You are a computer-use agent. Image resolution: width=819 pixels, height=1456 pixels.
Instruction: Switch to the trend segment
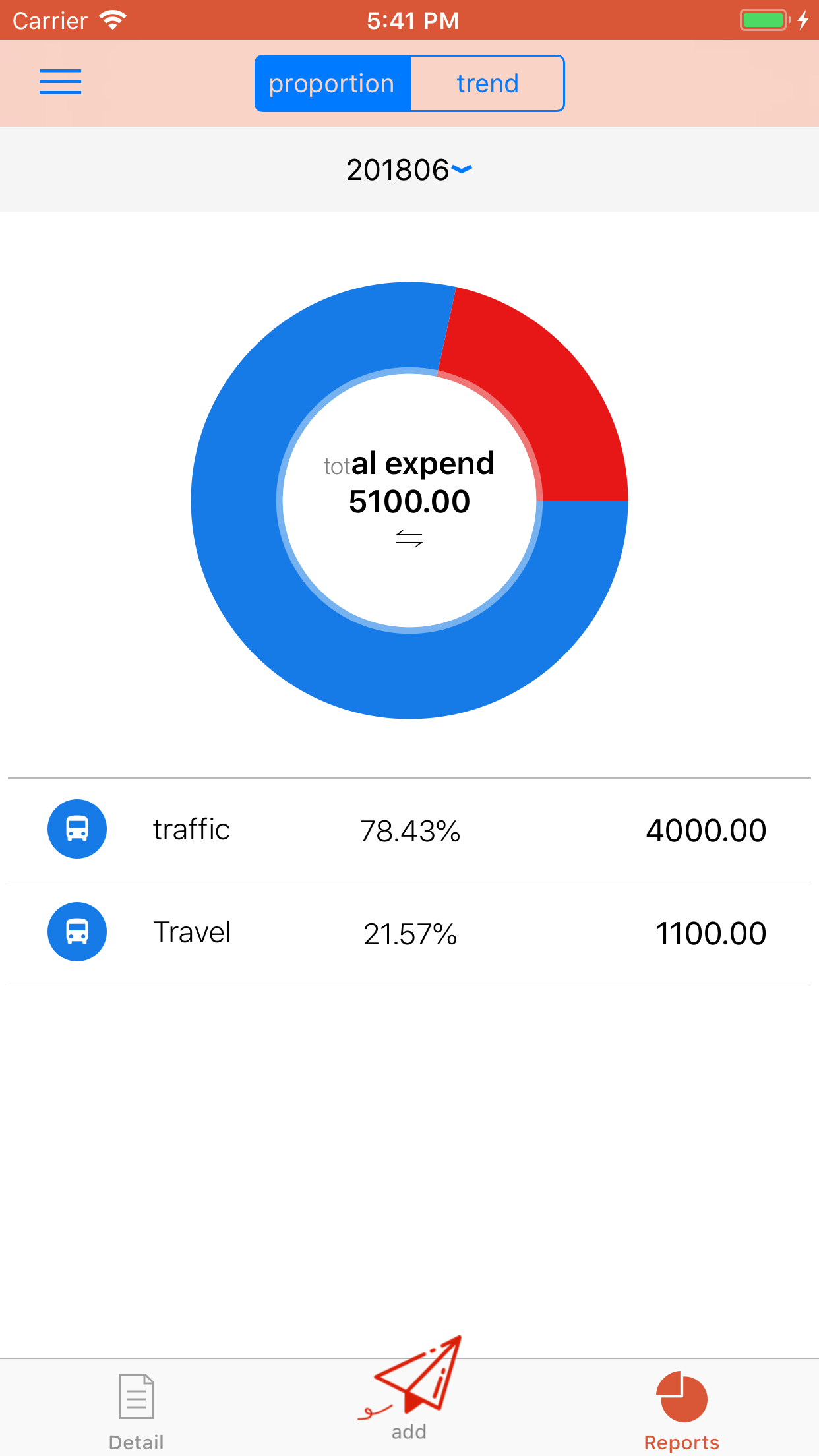487,84
